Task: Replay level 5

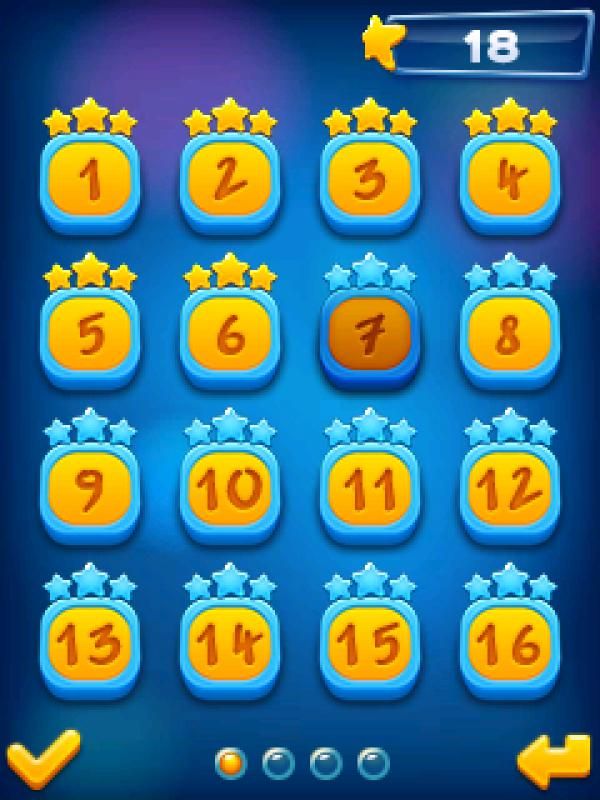Action: point(90,335)
